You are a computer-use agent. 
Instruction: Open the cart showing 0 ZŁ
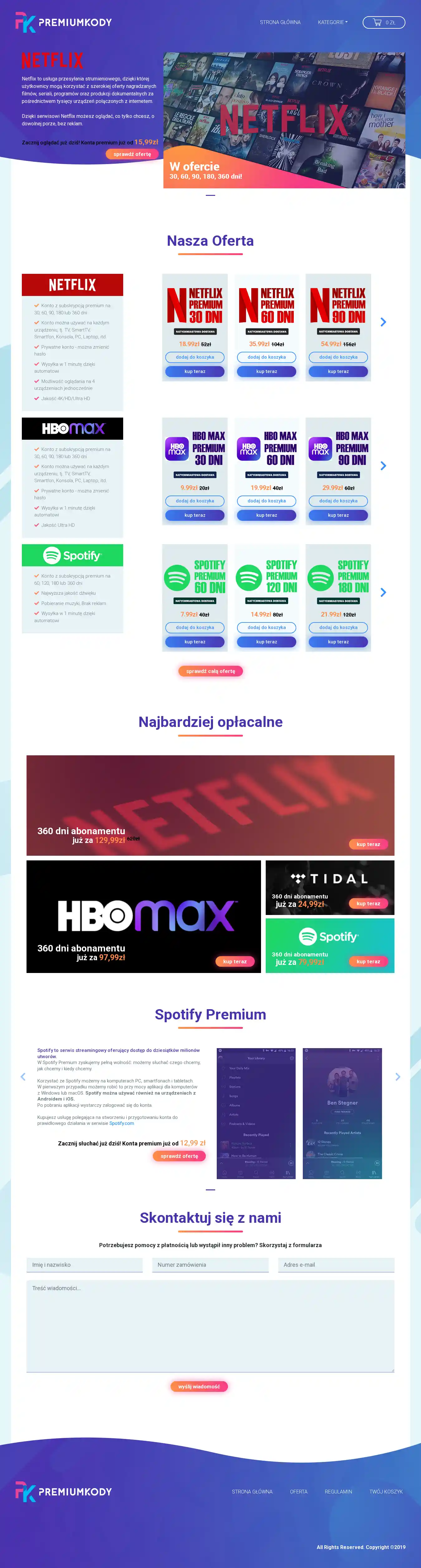(x=383, y=22)
